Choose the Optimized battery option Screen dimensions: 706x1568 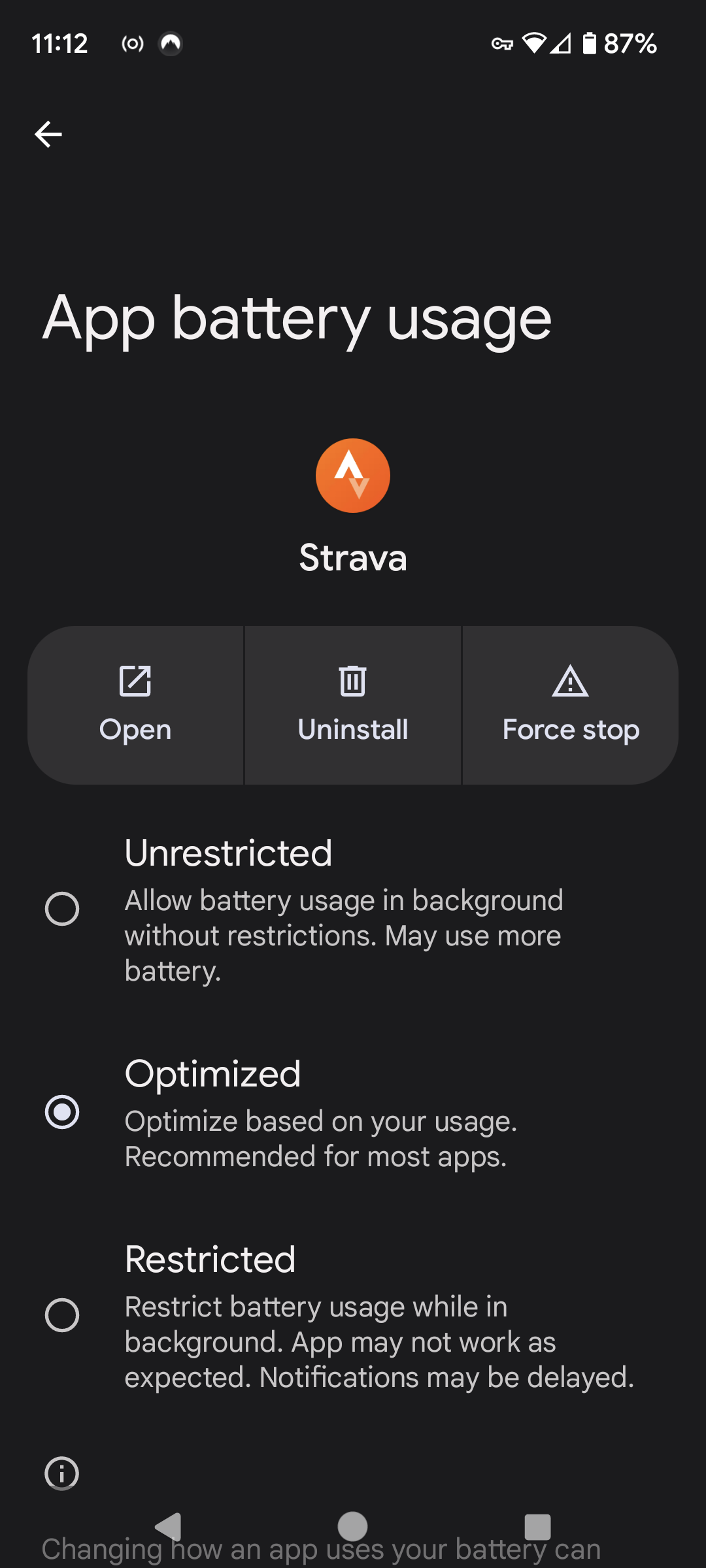62,1112
